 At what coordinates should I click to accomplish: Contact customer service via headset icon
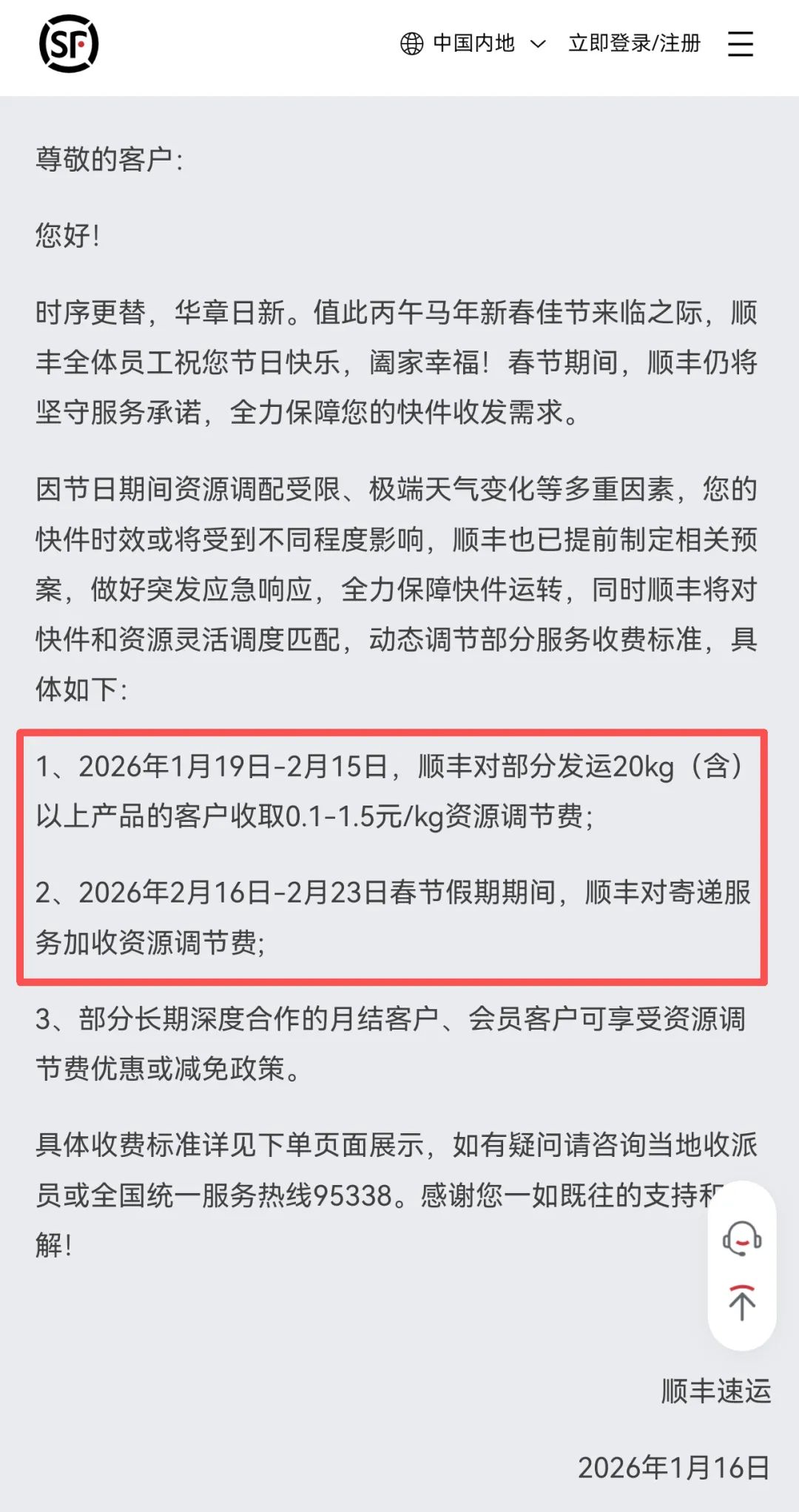click(x=741, y=1238)
